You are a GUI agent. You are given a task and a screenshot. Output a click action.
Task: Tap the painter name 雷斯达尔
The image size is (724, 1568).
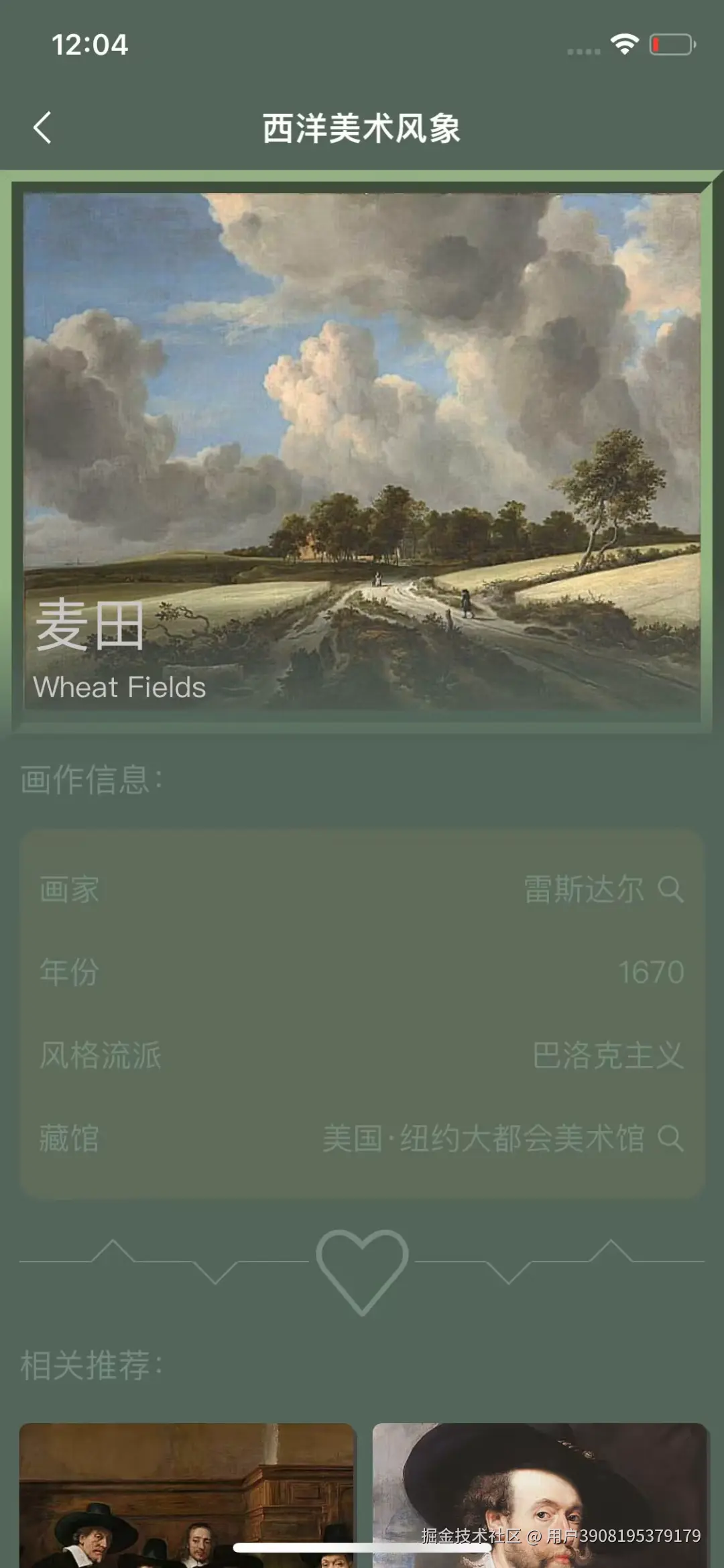(x=582, y=890)
